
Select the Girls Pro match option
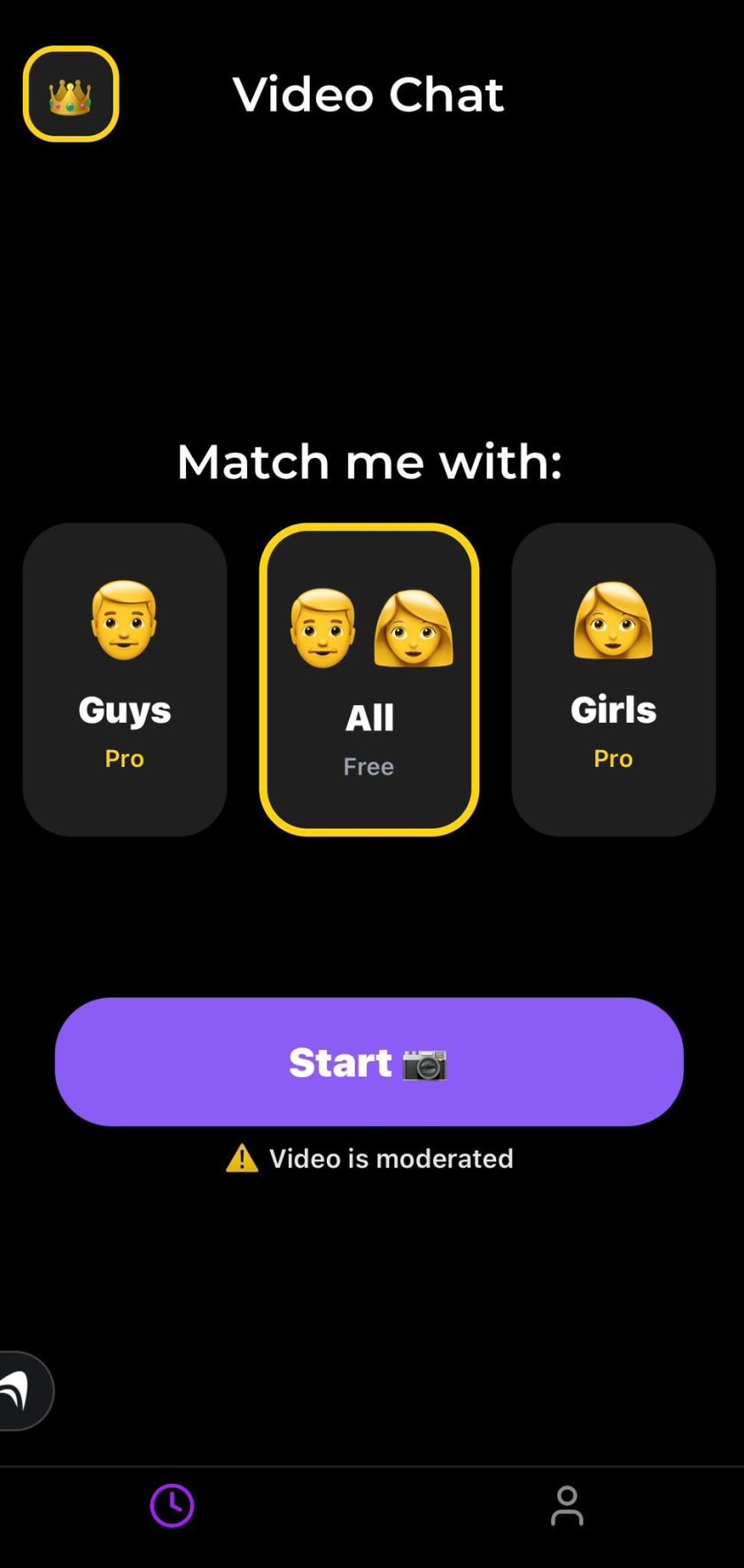tap(613, 679)
